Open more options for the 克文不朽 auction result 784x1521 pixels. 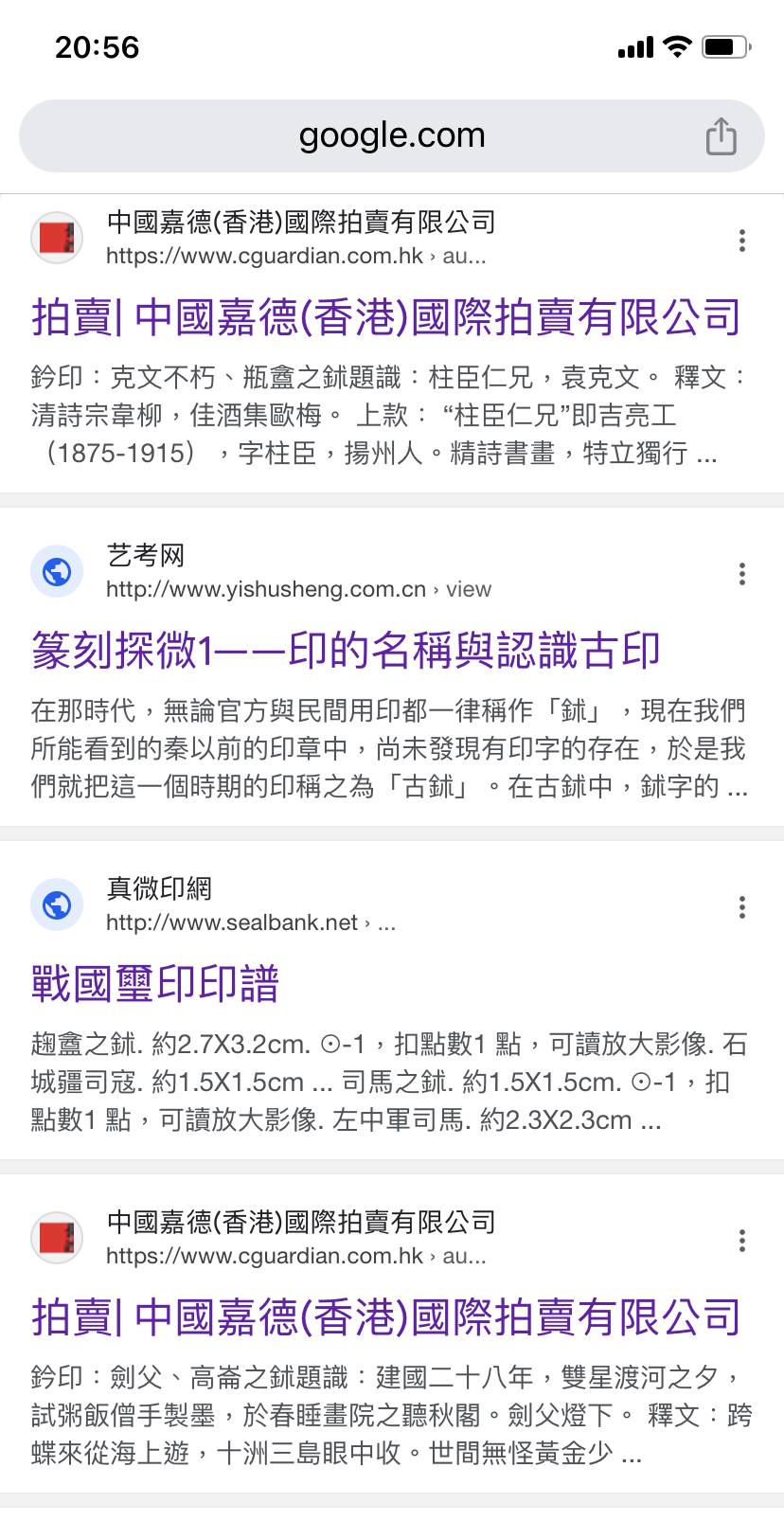742,241
